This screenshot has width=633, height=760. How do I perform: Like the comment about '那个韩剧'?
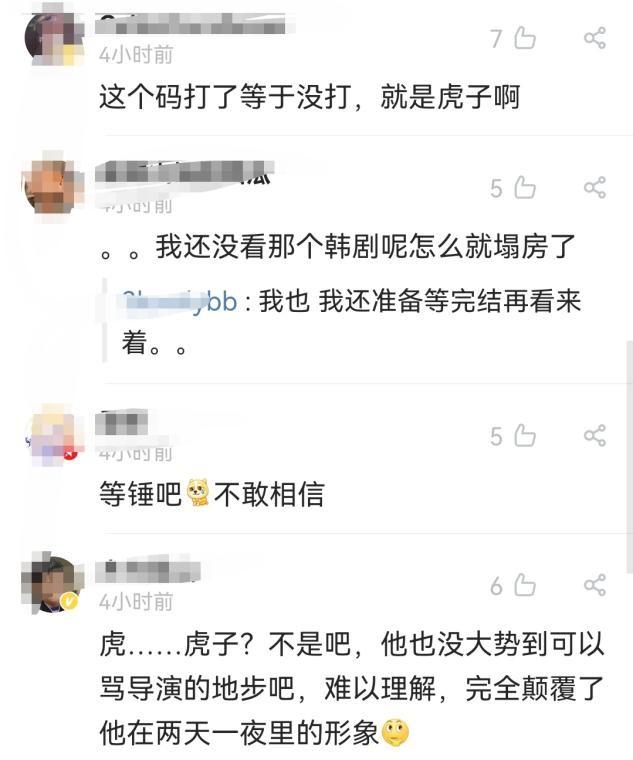pos(525,188)
